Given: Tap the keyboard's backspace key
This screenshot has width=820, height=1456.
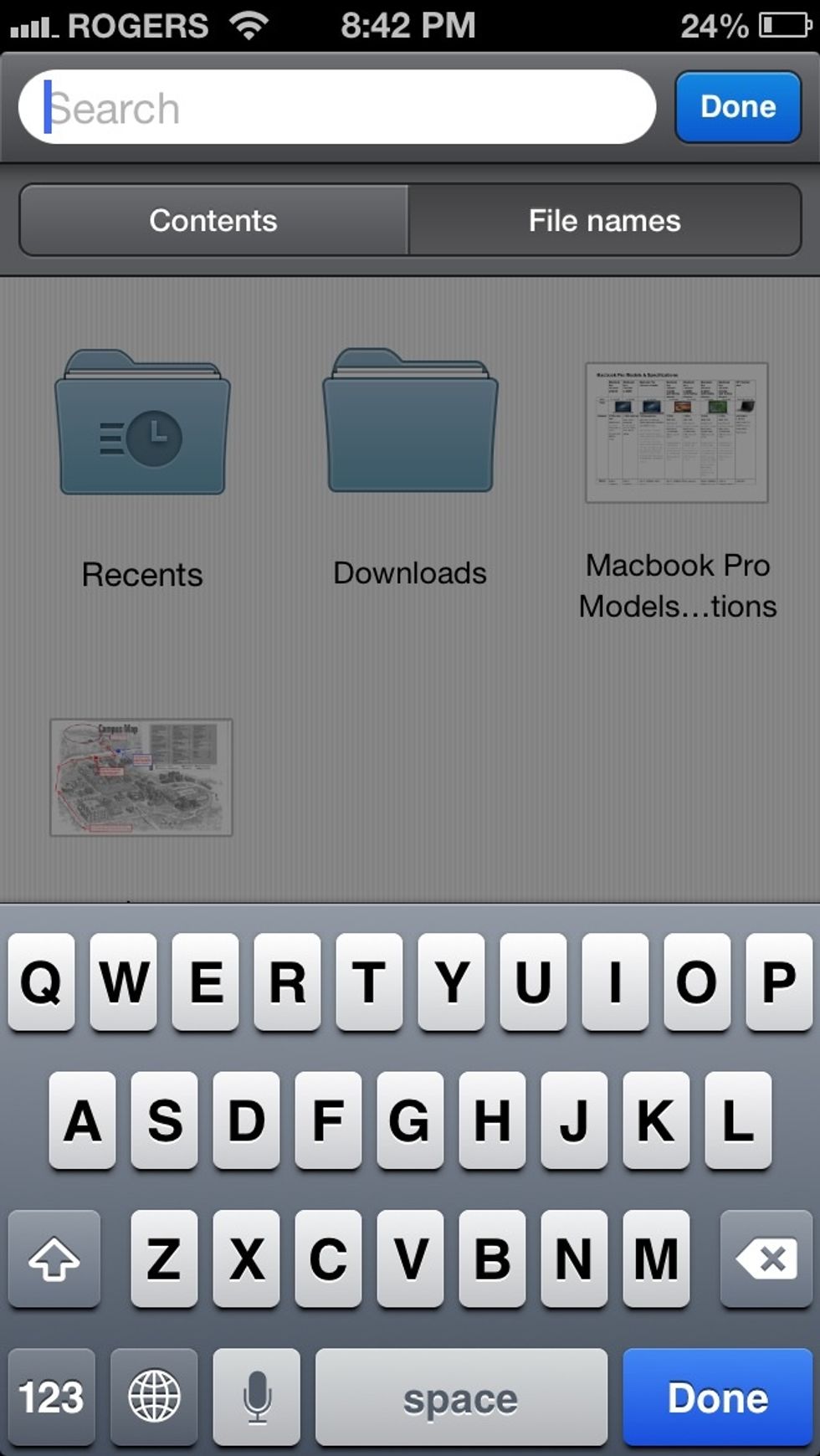Looking at the screenshot, I should coord(766,1259).
